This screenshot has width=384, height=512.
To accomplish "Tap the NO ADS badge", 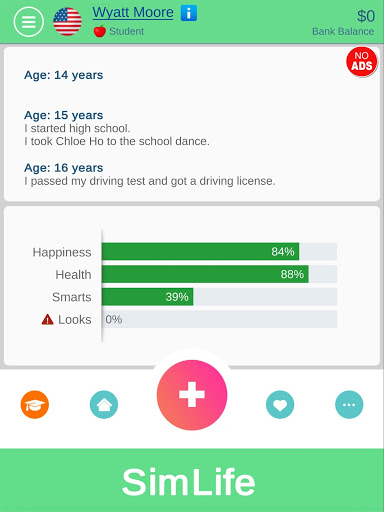I will [x=361, y=62].
